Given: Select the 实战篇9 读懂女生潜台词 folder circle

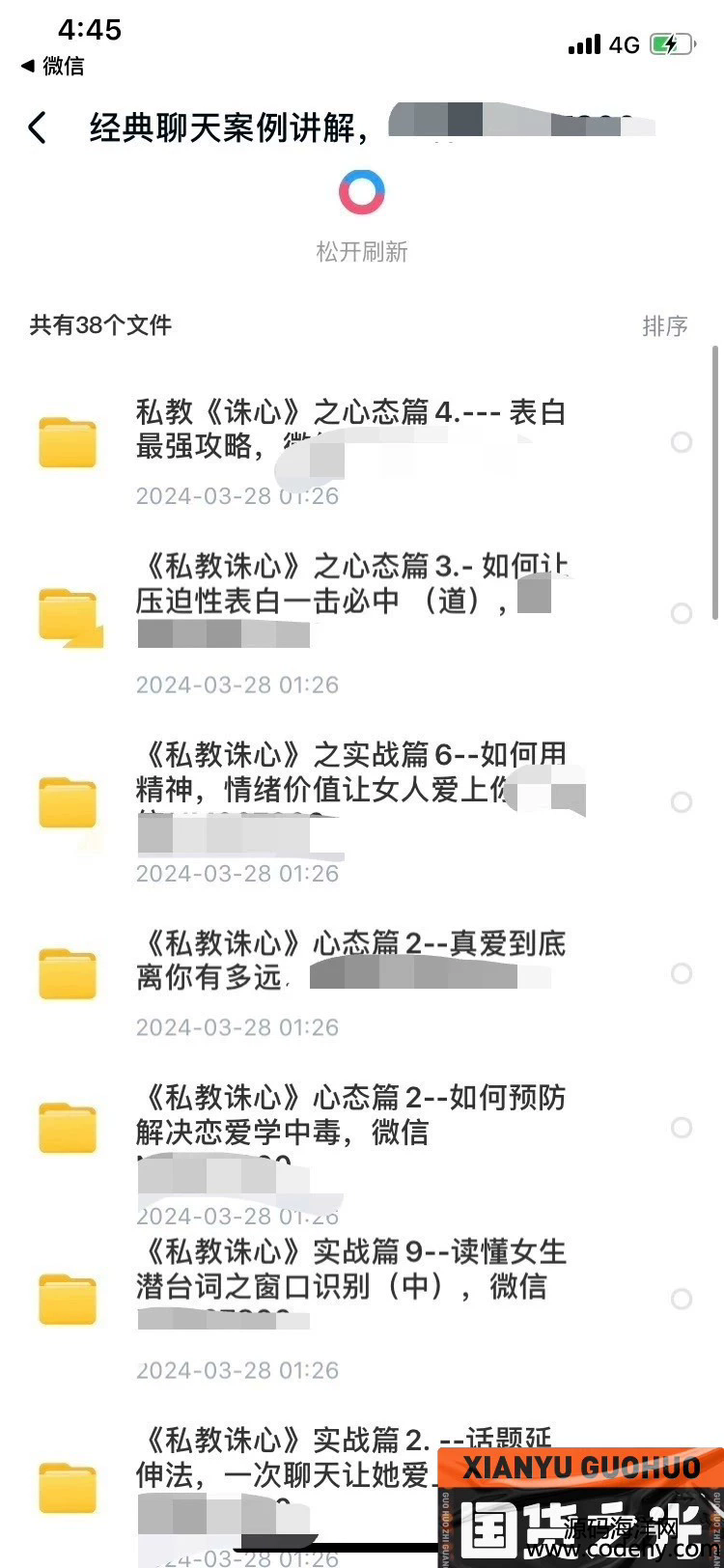Looking at the screenshot, I should point(682,1299).
